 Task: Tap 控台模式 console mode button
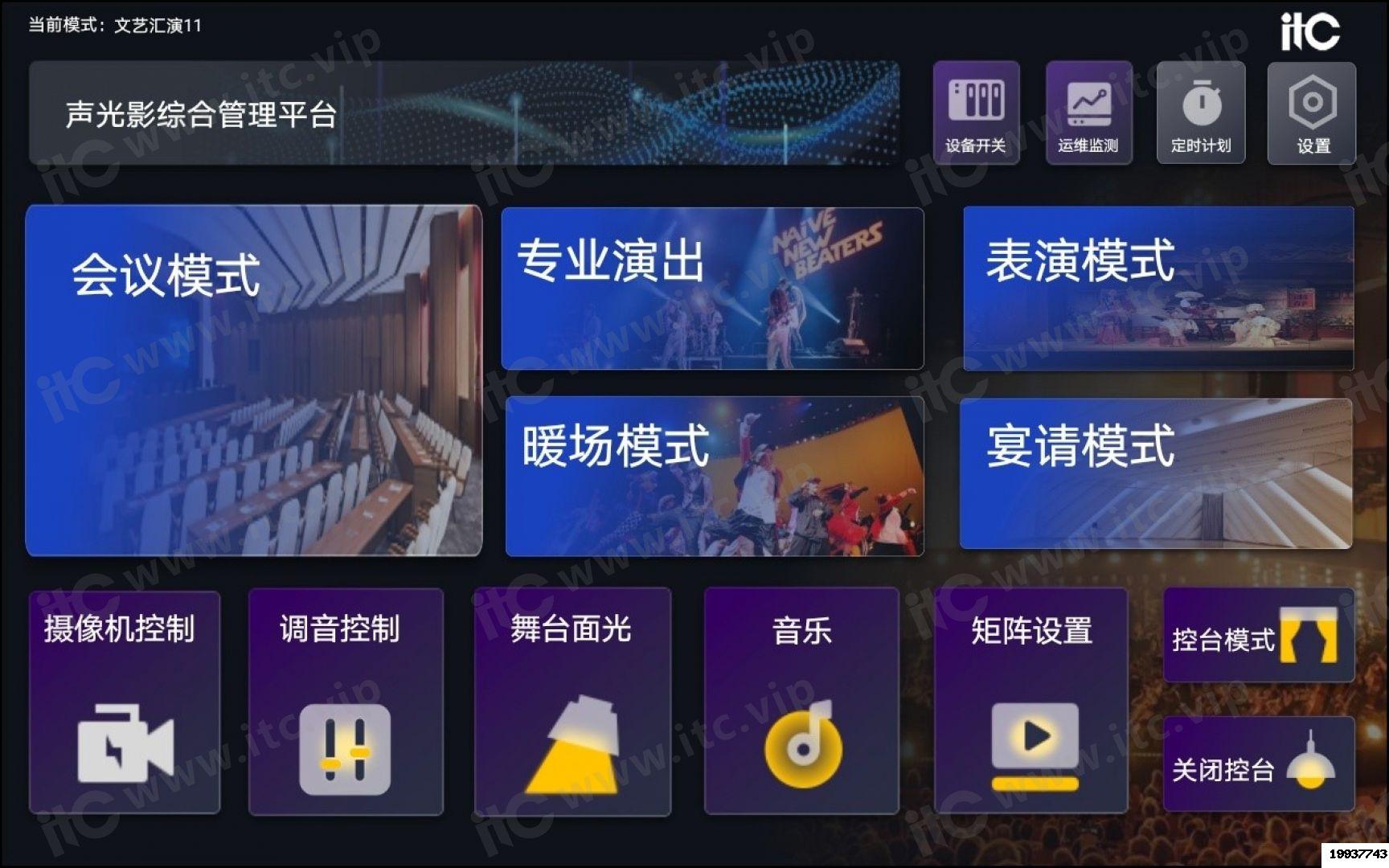(1259, 637)
